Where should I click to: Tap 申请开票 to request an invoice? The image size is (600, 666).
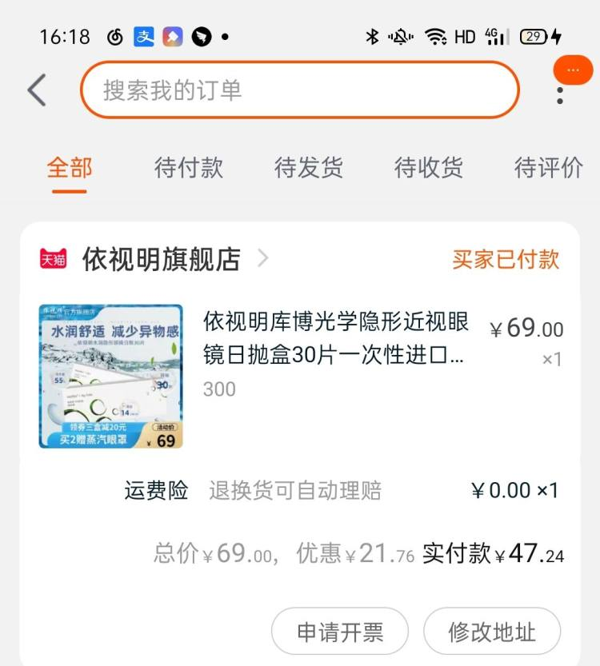pyautogui.click(x=340, y=632)
